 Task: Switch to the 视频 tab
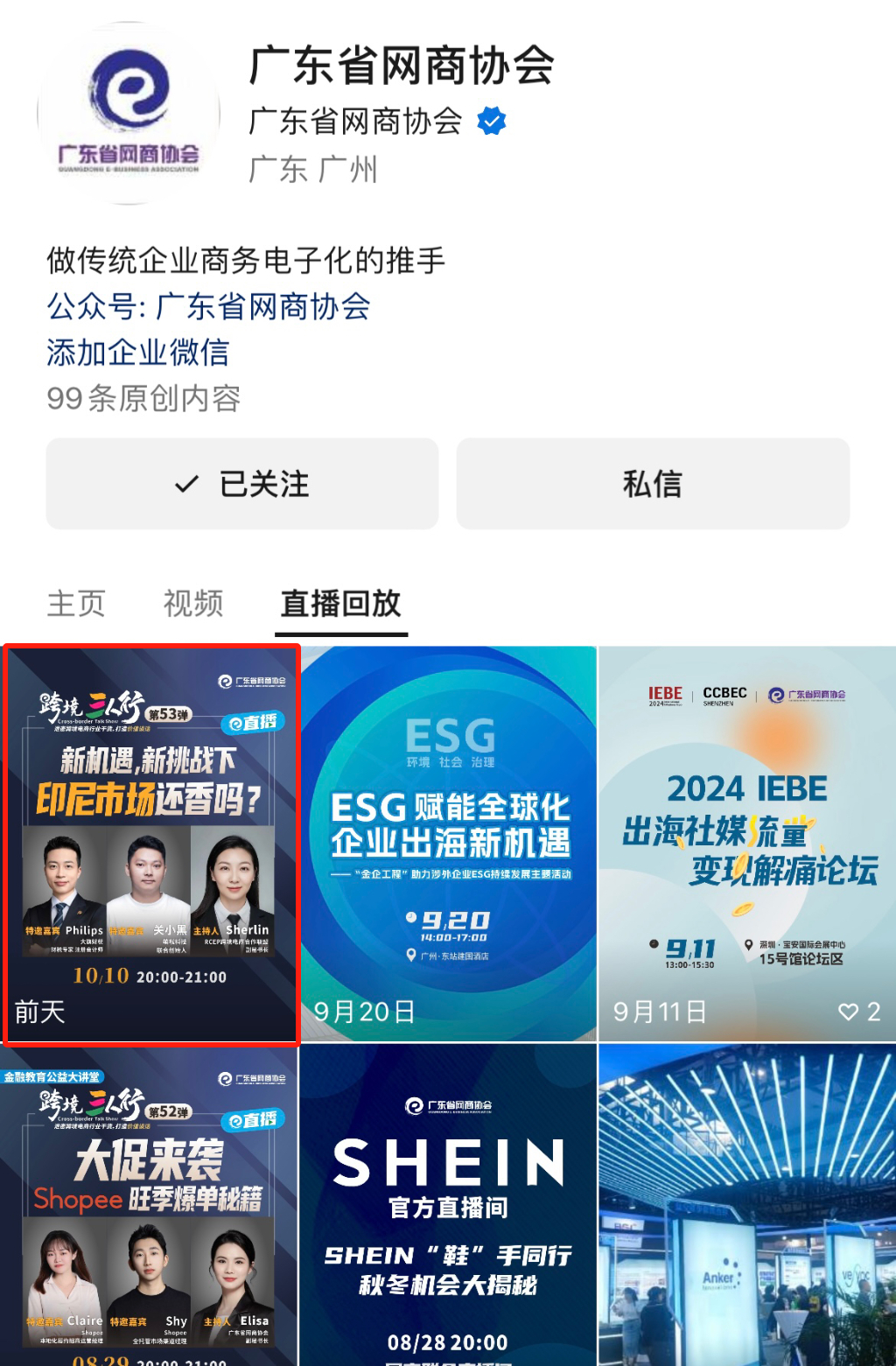(x=193, y=603)
